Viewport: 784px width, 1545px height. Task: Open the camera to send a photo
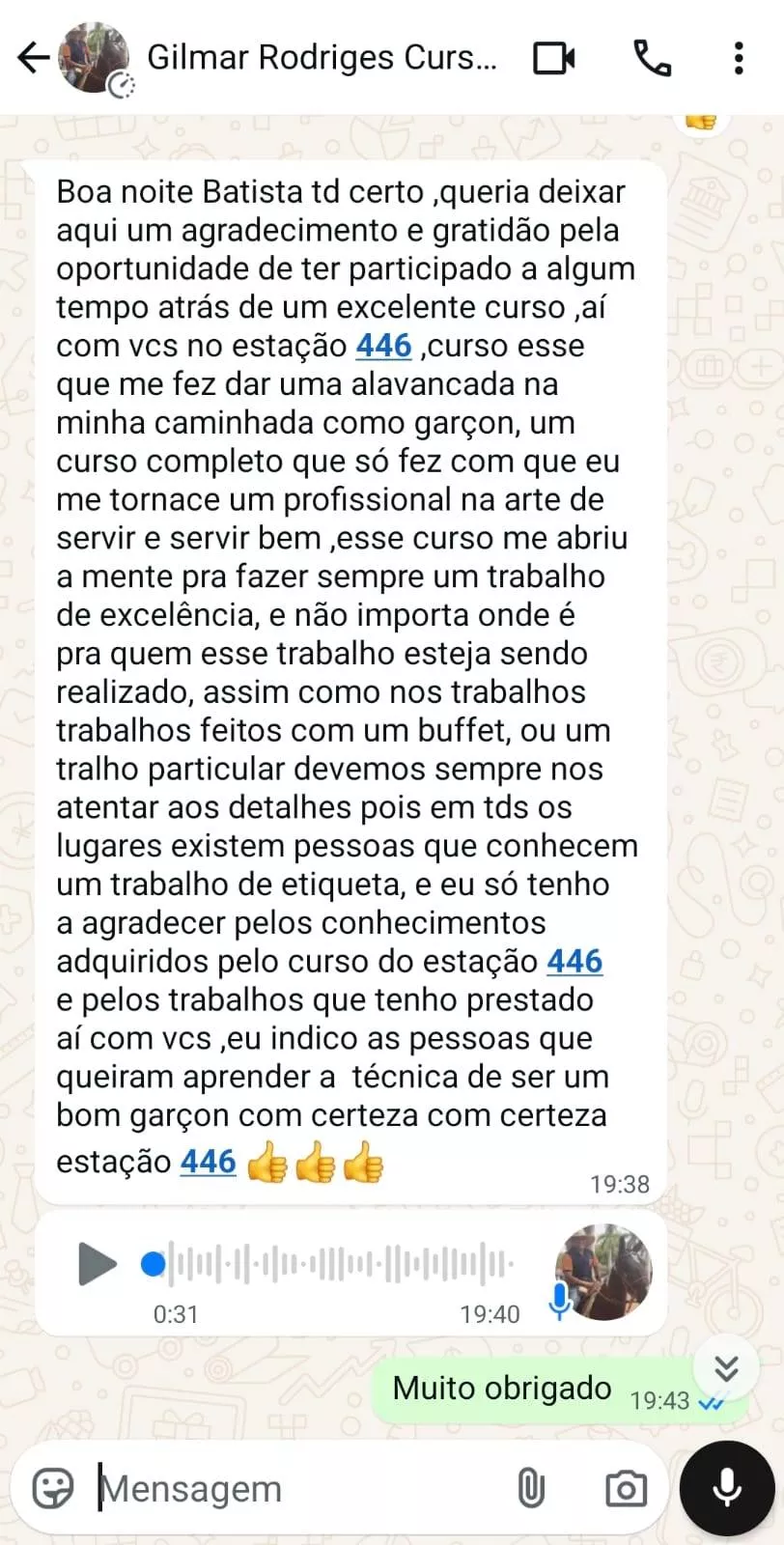626,1488
